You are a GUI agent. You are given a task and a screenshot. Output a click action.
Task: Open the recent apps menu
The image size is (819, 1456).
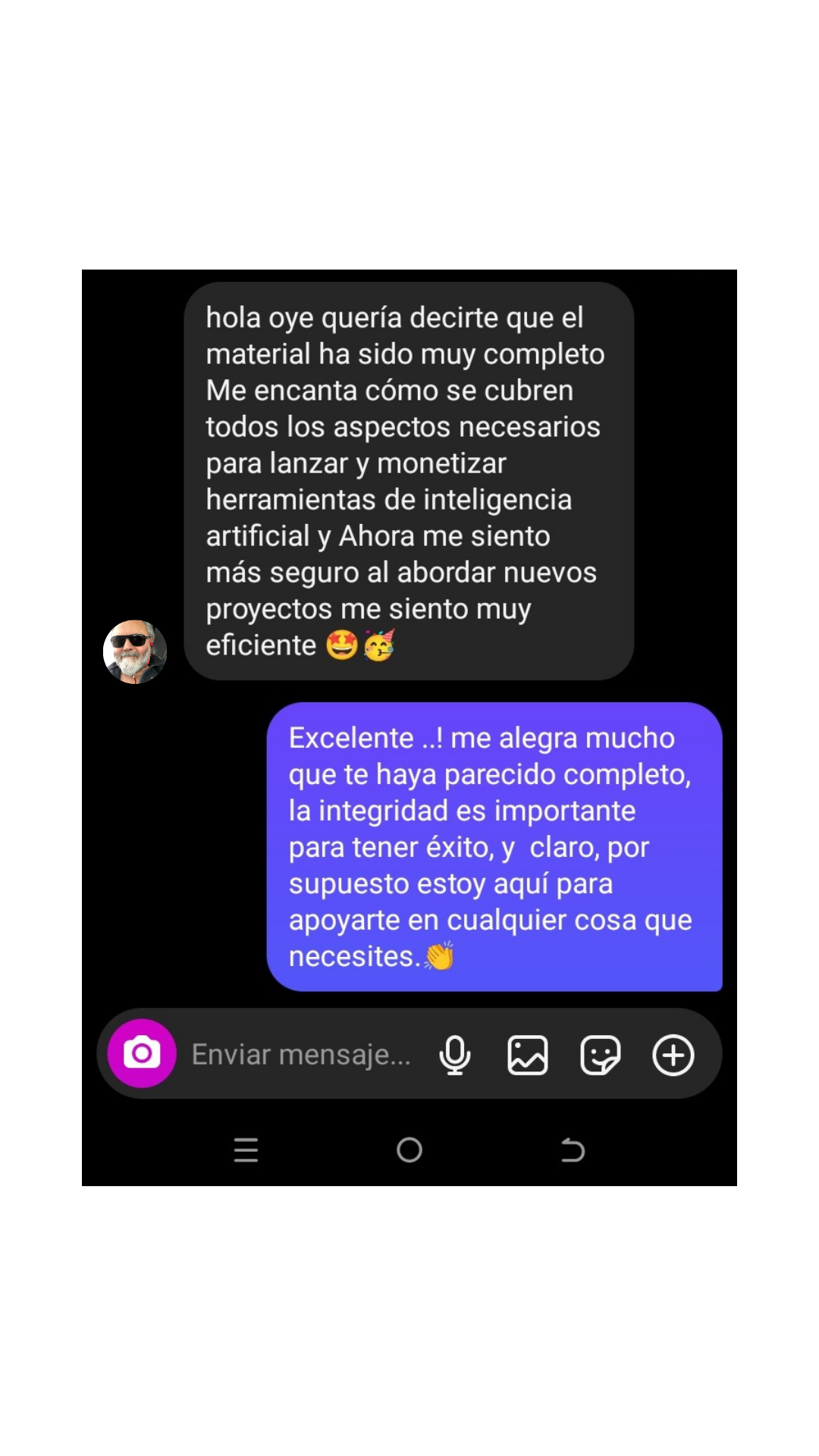[246, 1150]
